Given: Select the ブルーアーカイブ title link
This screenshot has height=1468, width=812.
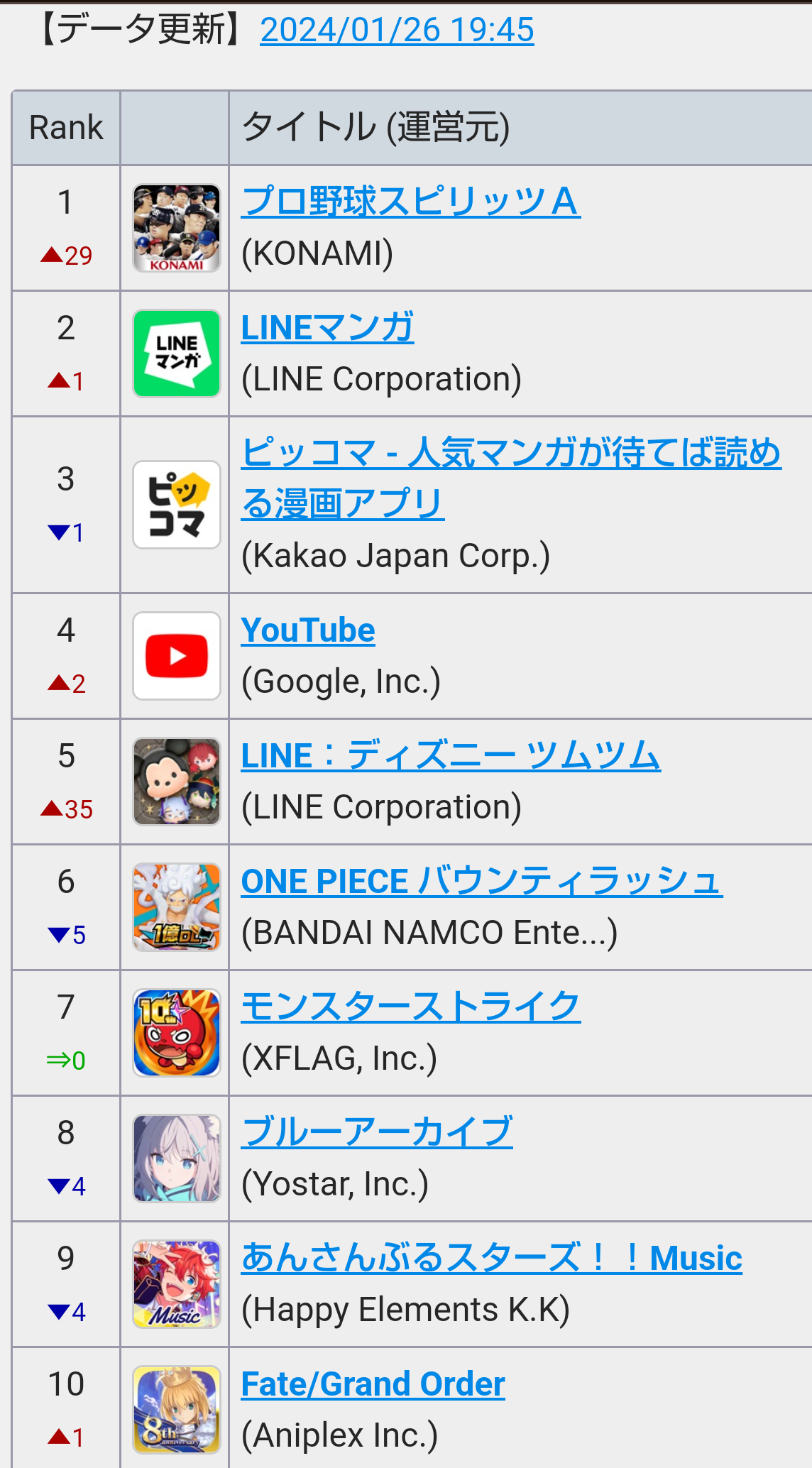Looking at the screenshot, I should tap(377, 1132).
